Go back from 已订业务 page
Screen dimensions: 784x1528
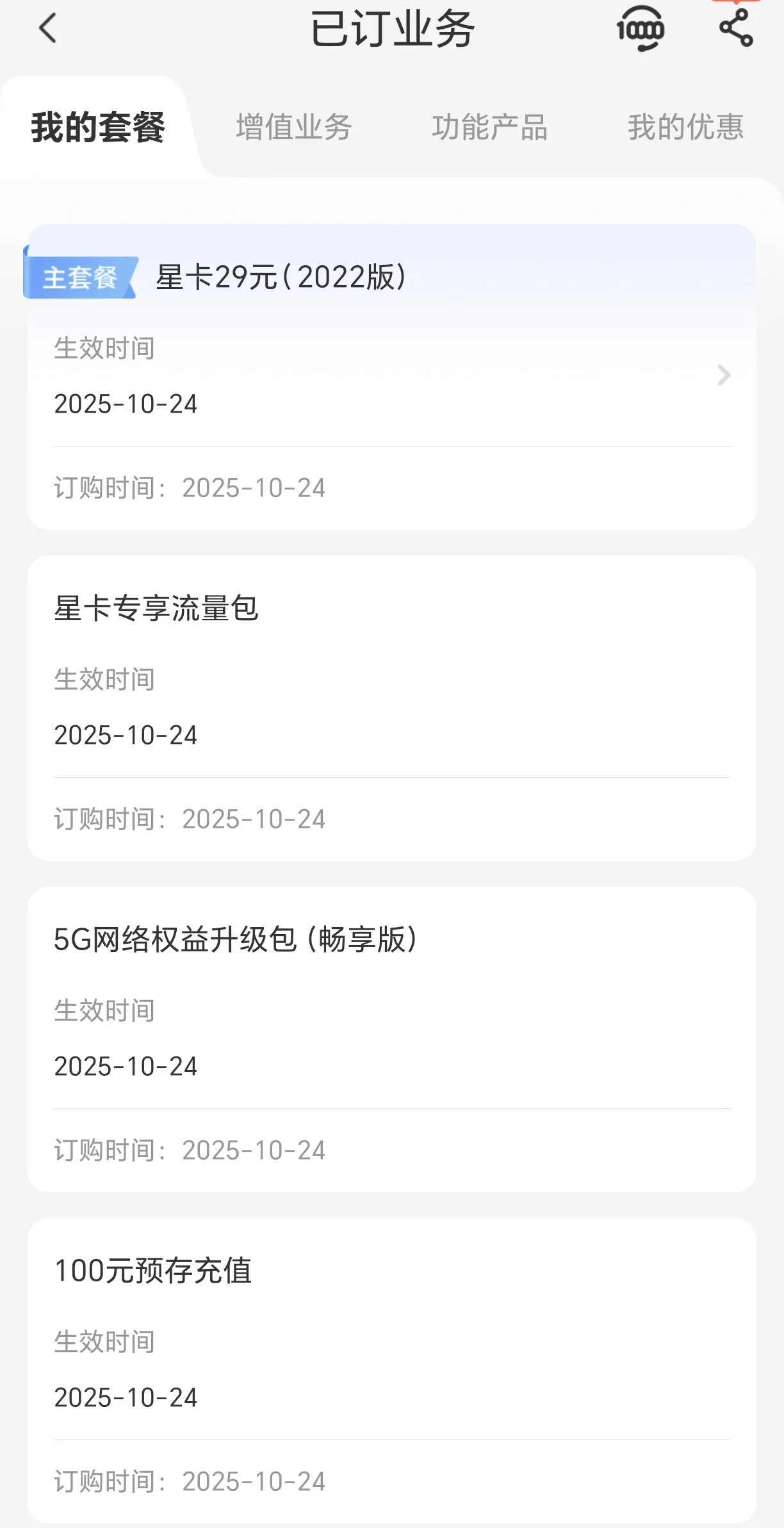point(48,29)
